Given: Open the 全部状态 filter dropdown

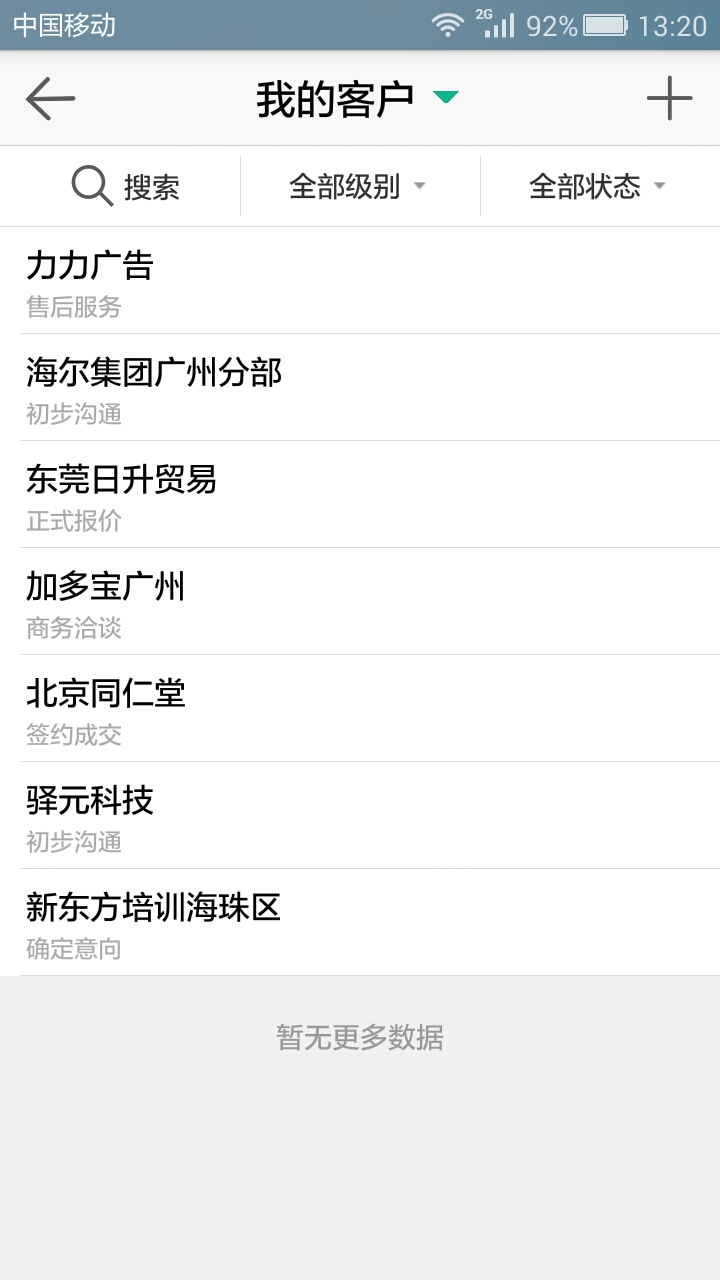Looking at the screenshot, I should [597, 185].
